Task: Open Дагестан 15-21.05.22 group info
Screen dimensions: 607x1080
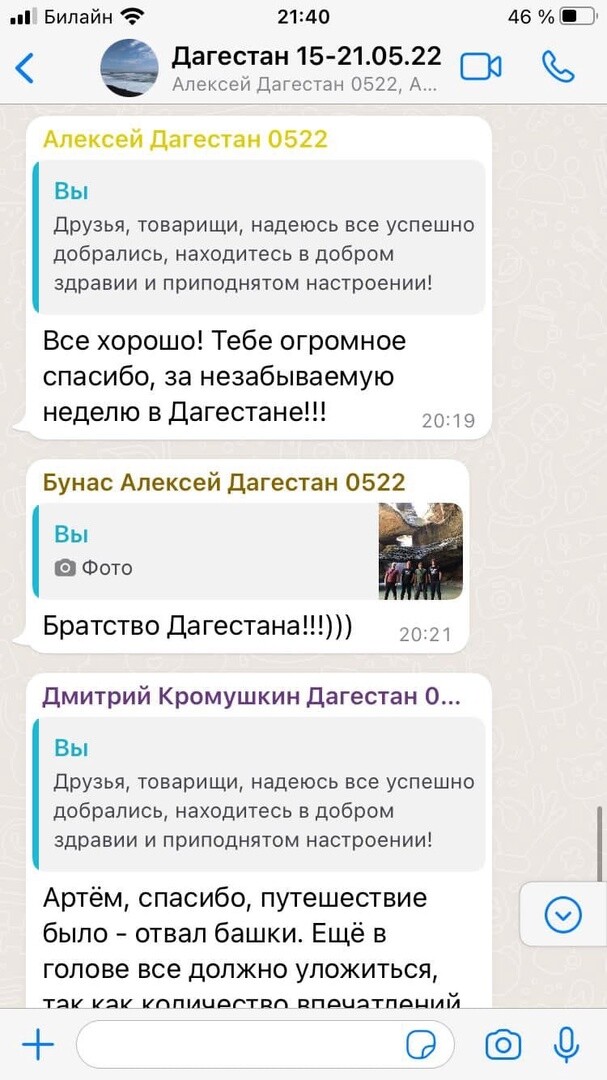Action: (306, 68)
